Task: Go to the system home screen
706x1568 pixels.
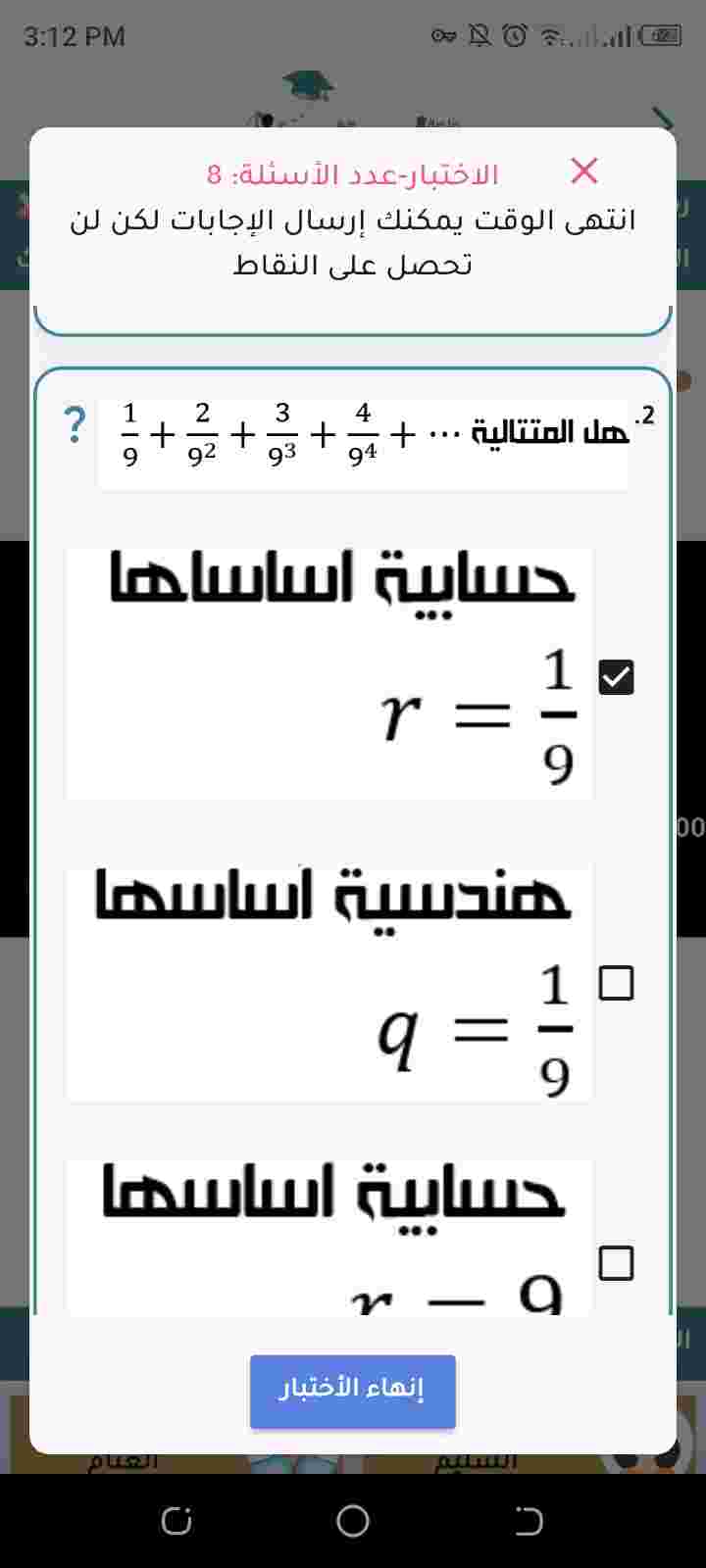Action: tap(353, 1521)
